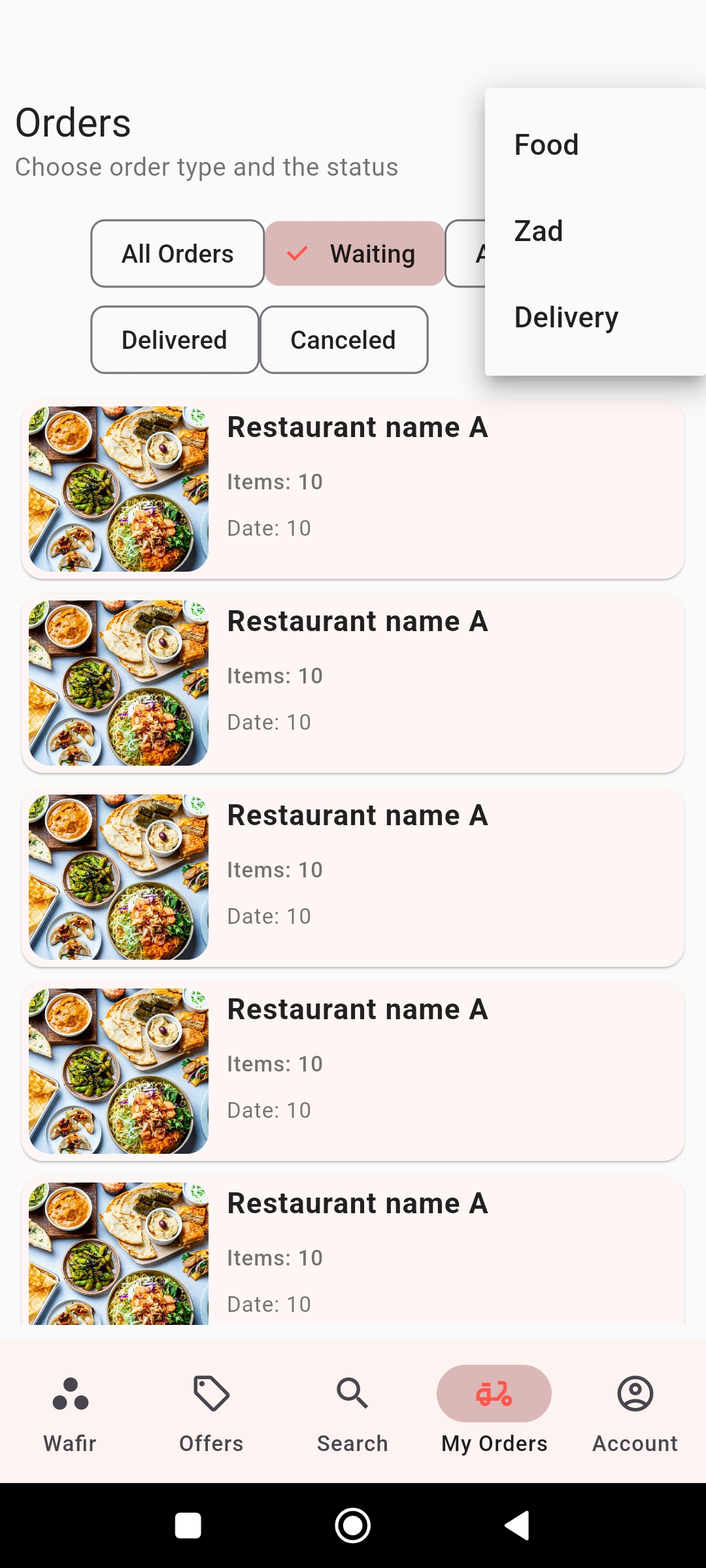Filter orders by Delivered status
This screenshot has width=706, height=1568.
175,340
